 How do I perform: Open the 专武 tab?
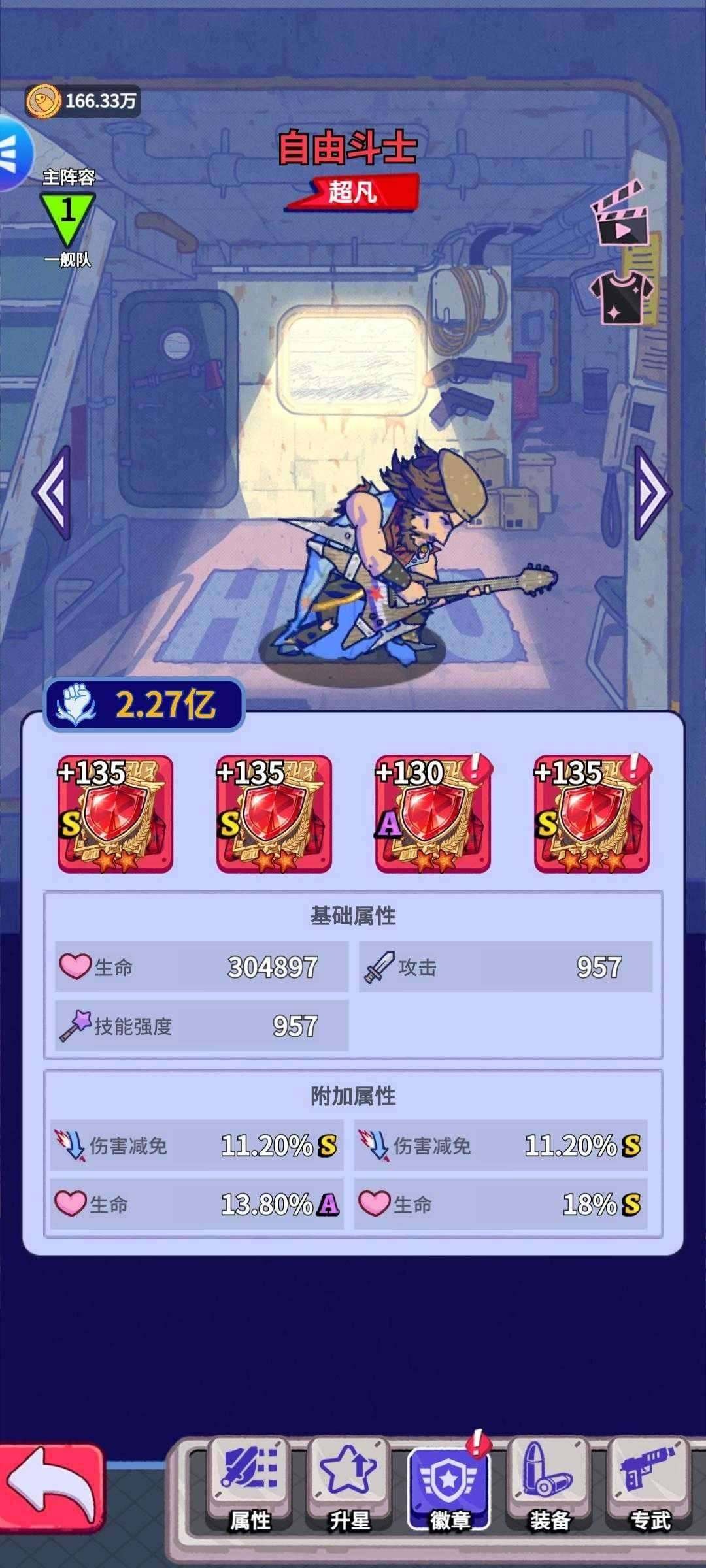tap(649, 1487)
